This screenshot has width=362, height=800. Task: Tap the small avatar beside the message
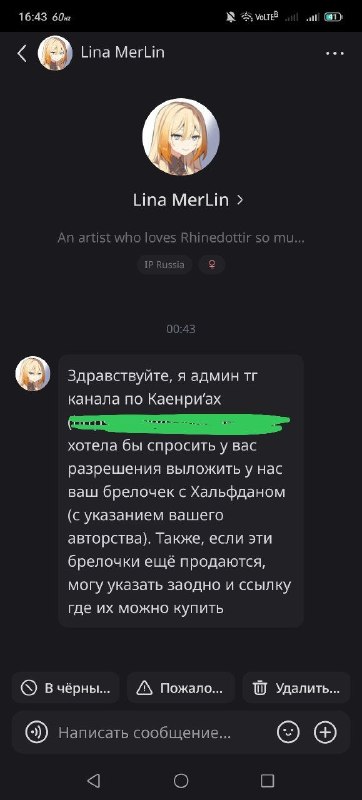(33, 373)
